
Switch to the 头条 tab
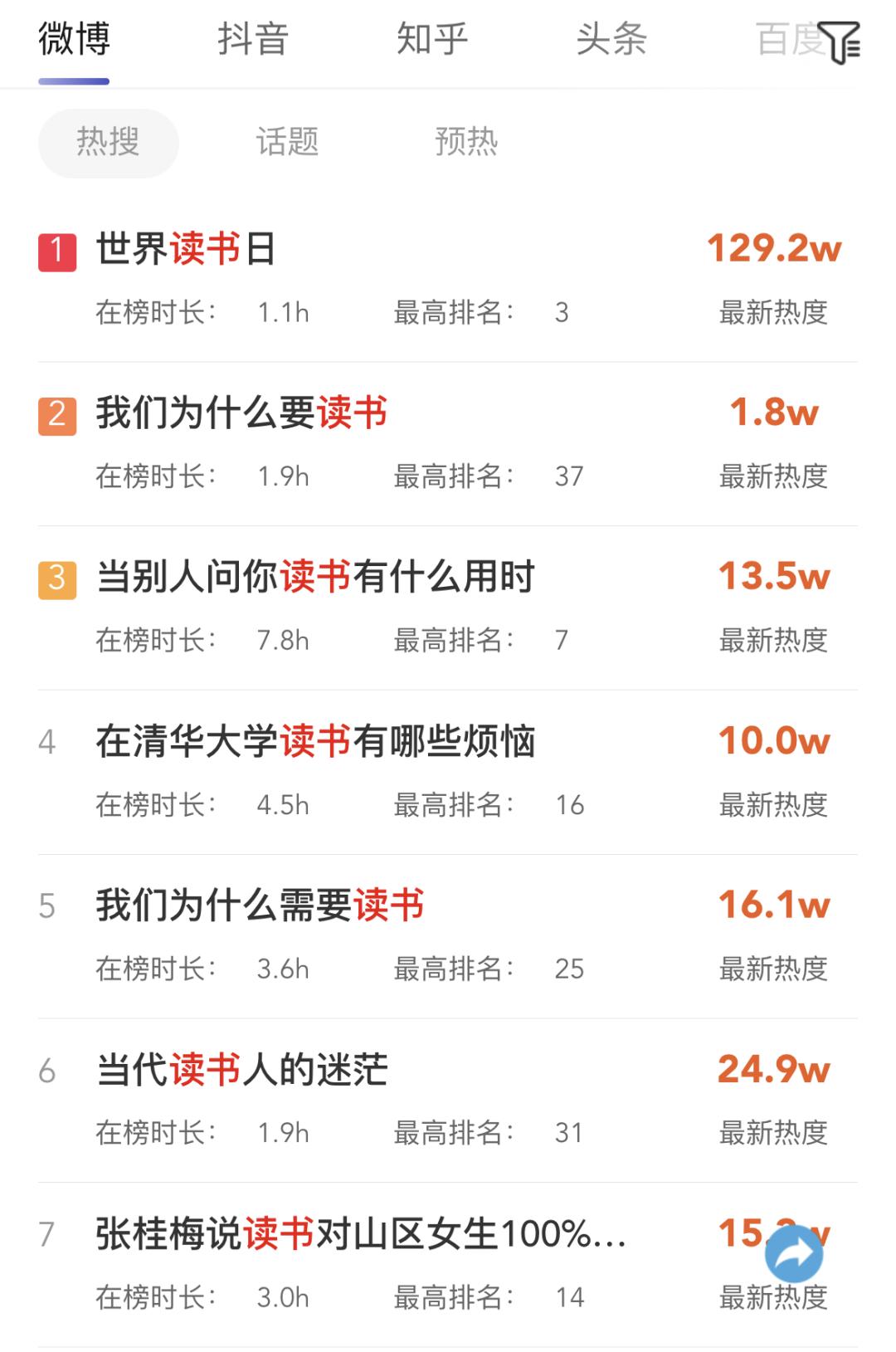[x=611, y=40]
